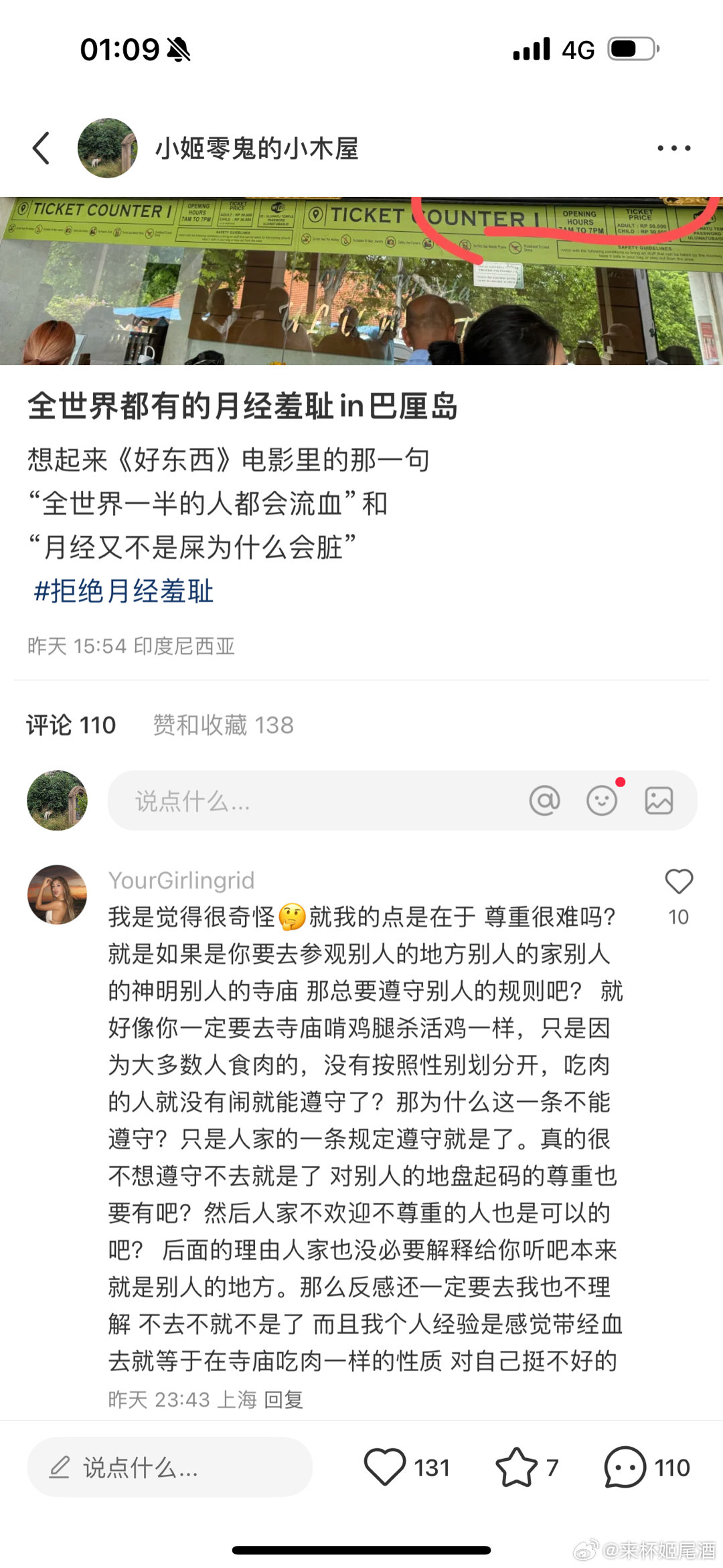The image size is (723, 1568).
Task: Open YourGirlingrid's profile picture
Action: click(57, 894)
